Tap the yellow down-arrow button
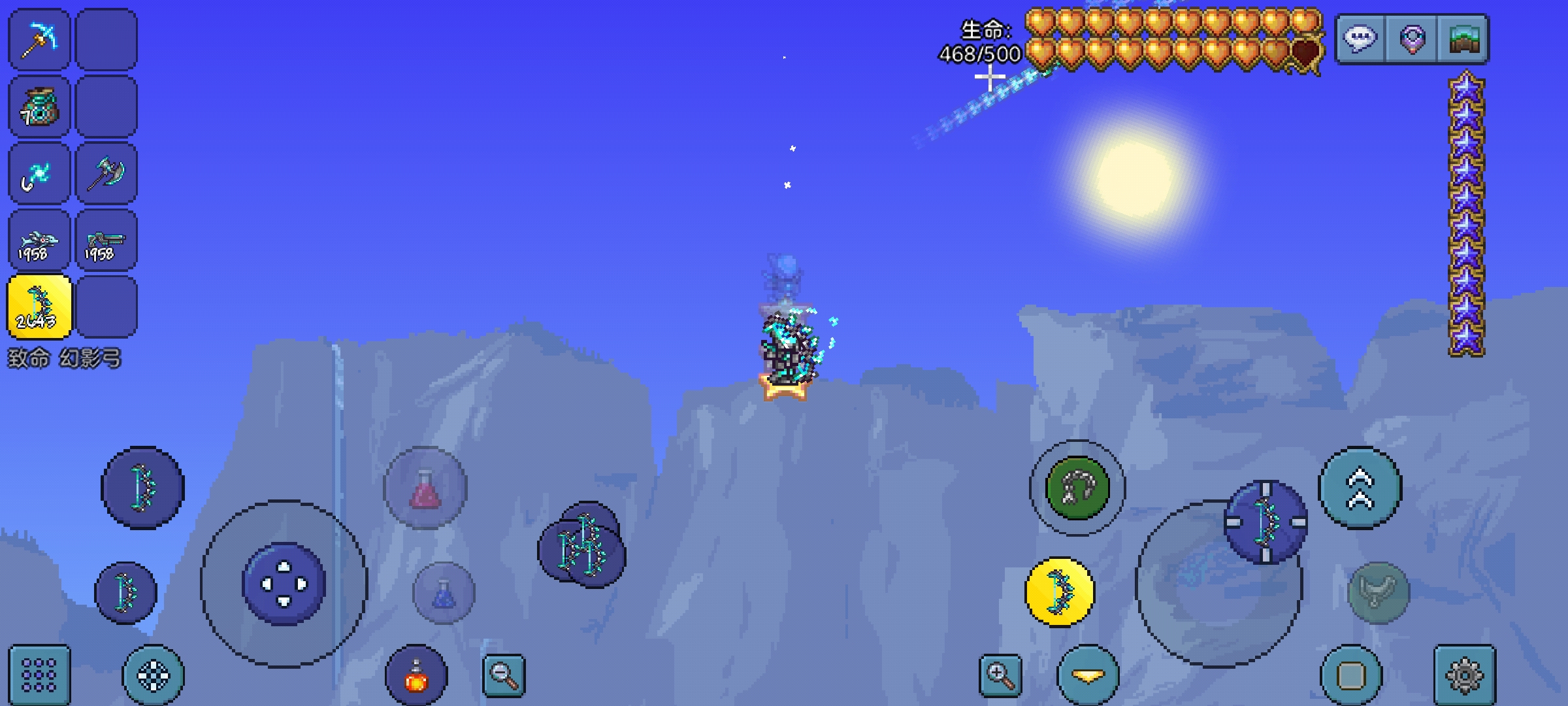 click(x=1088, y=675)
